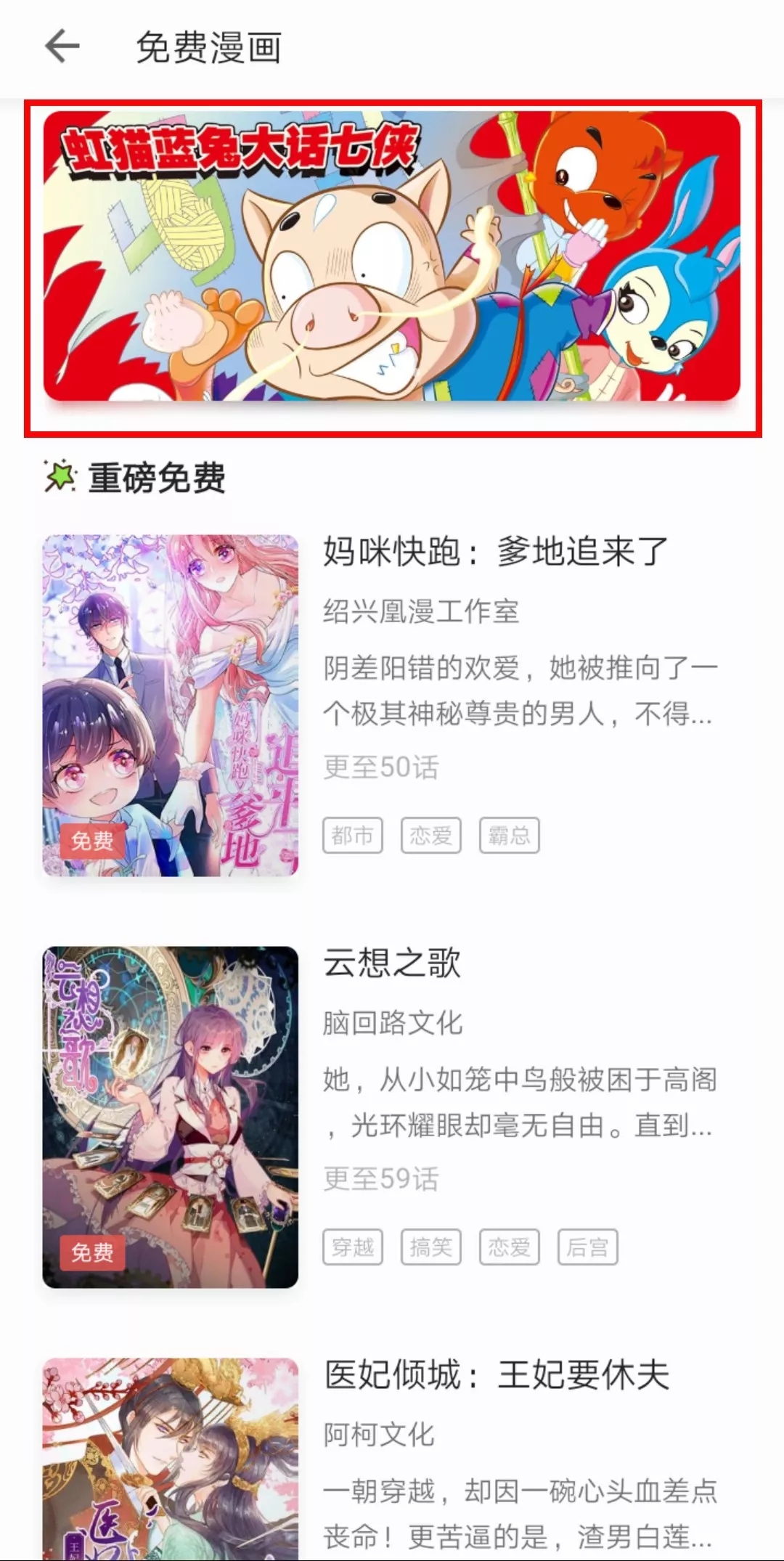This screenshot has width=784, height=1561.
Task: Tap the 穿越 tag
Action: click(x=353, y=1247)
